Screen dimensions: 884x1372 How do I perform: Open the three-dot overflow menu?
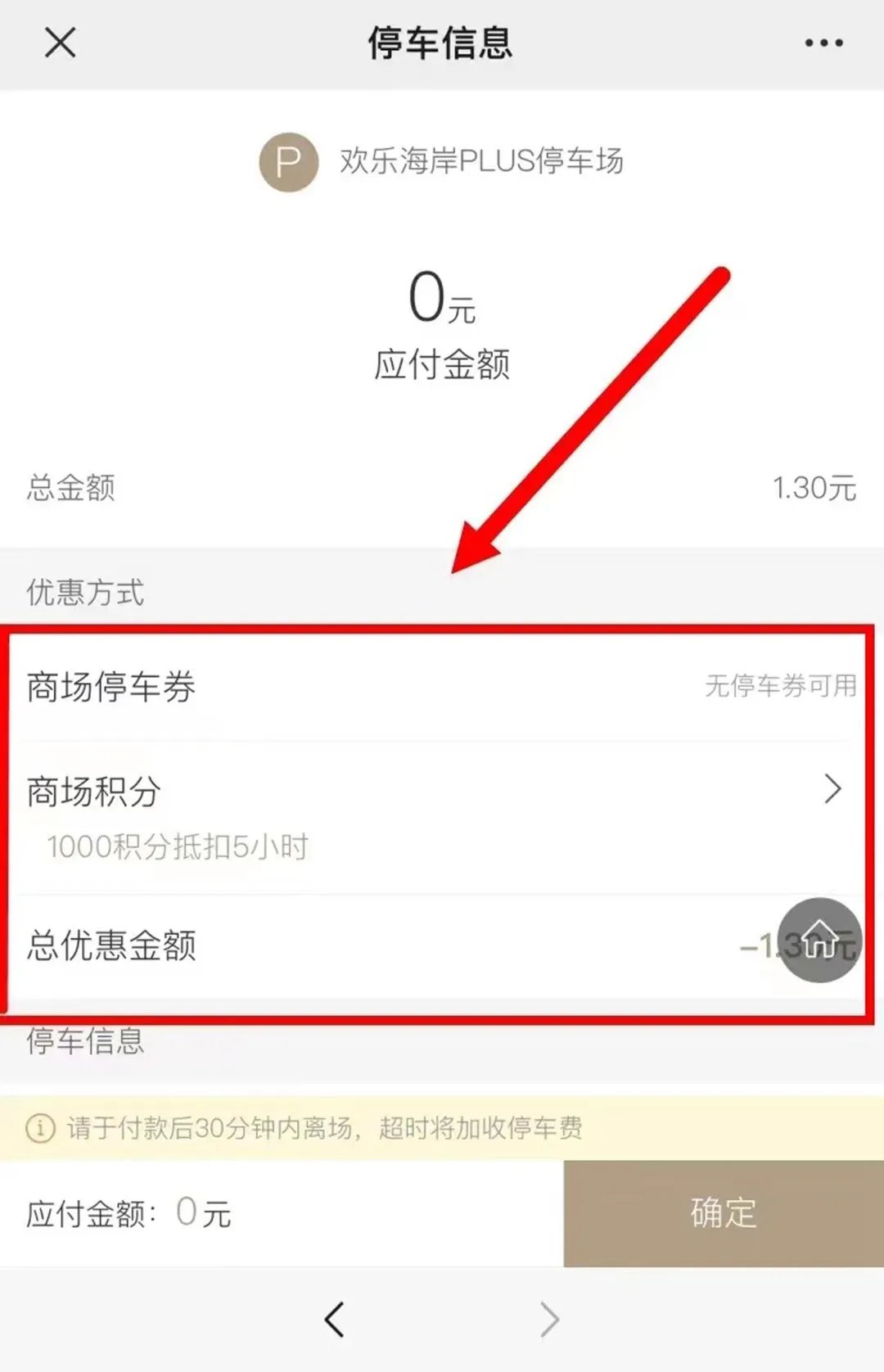coord(823,43)
